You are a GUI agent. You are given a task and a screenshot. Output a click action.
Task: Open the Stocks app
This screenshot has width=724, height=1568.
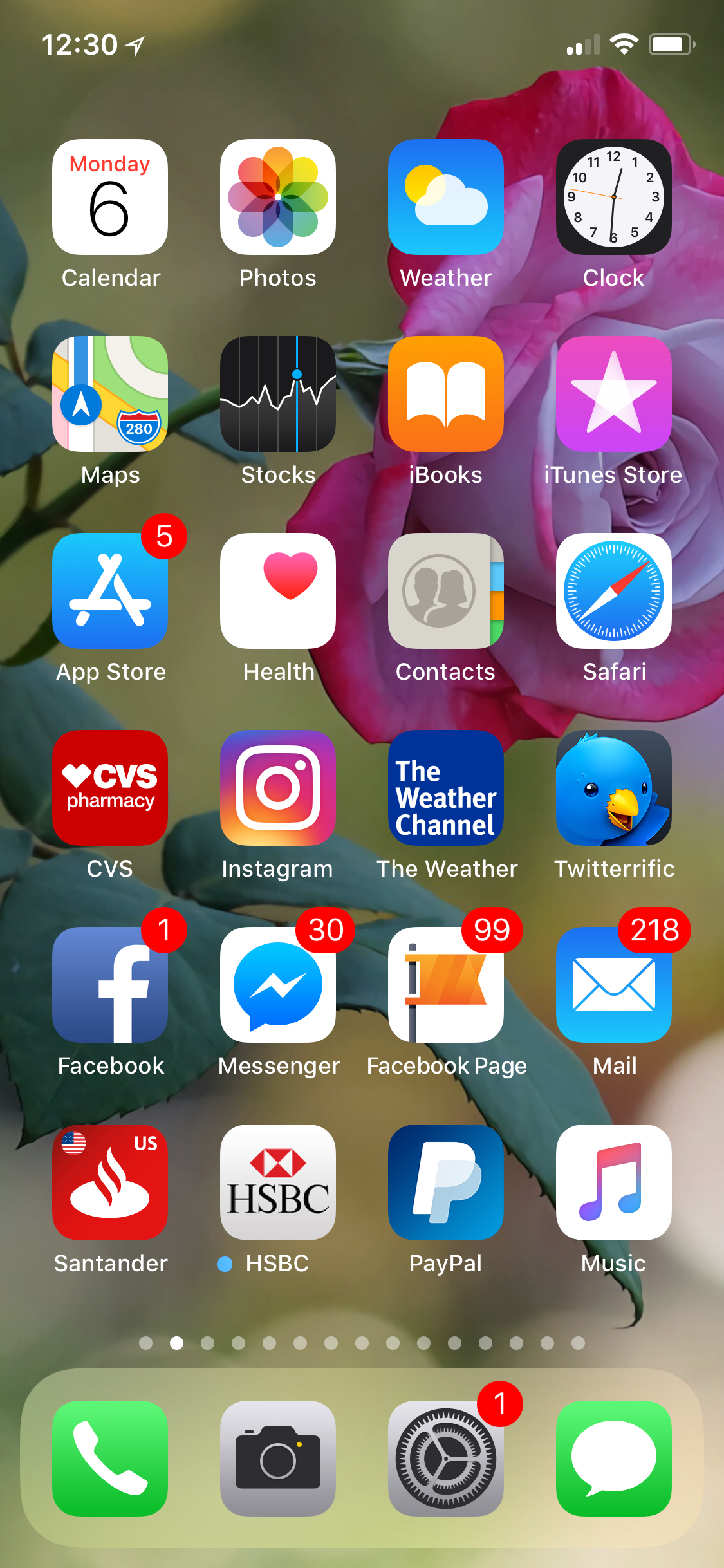tap(278, 394)
